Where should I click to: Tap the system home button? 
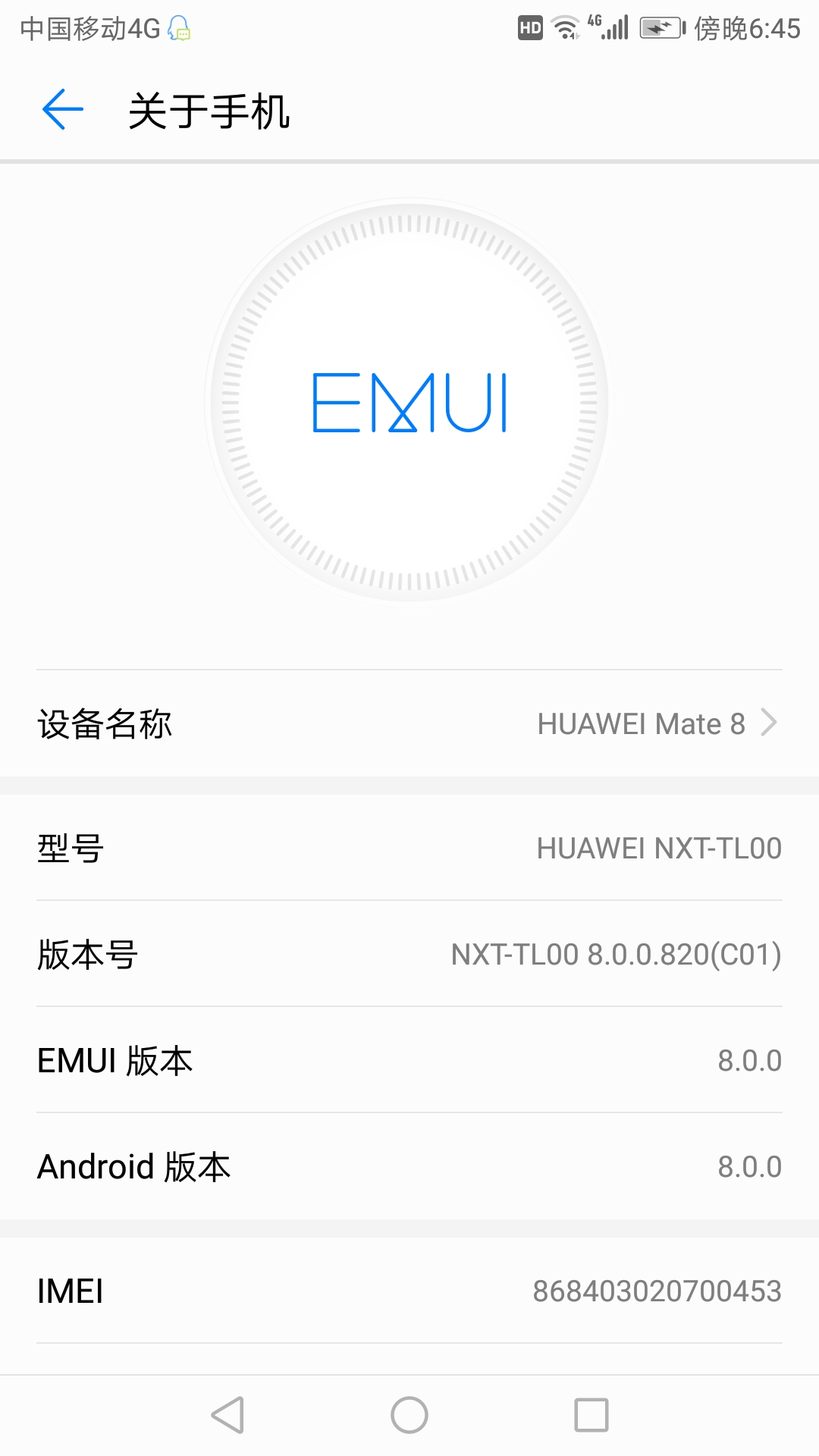409,1415
